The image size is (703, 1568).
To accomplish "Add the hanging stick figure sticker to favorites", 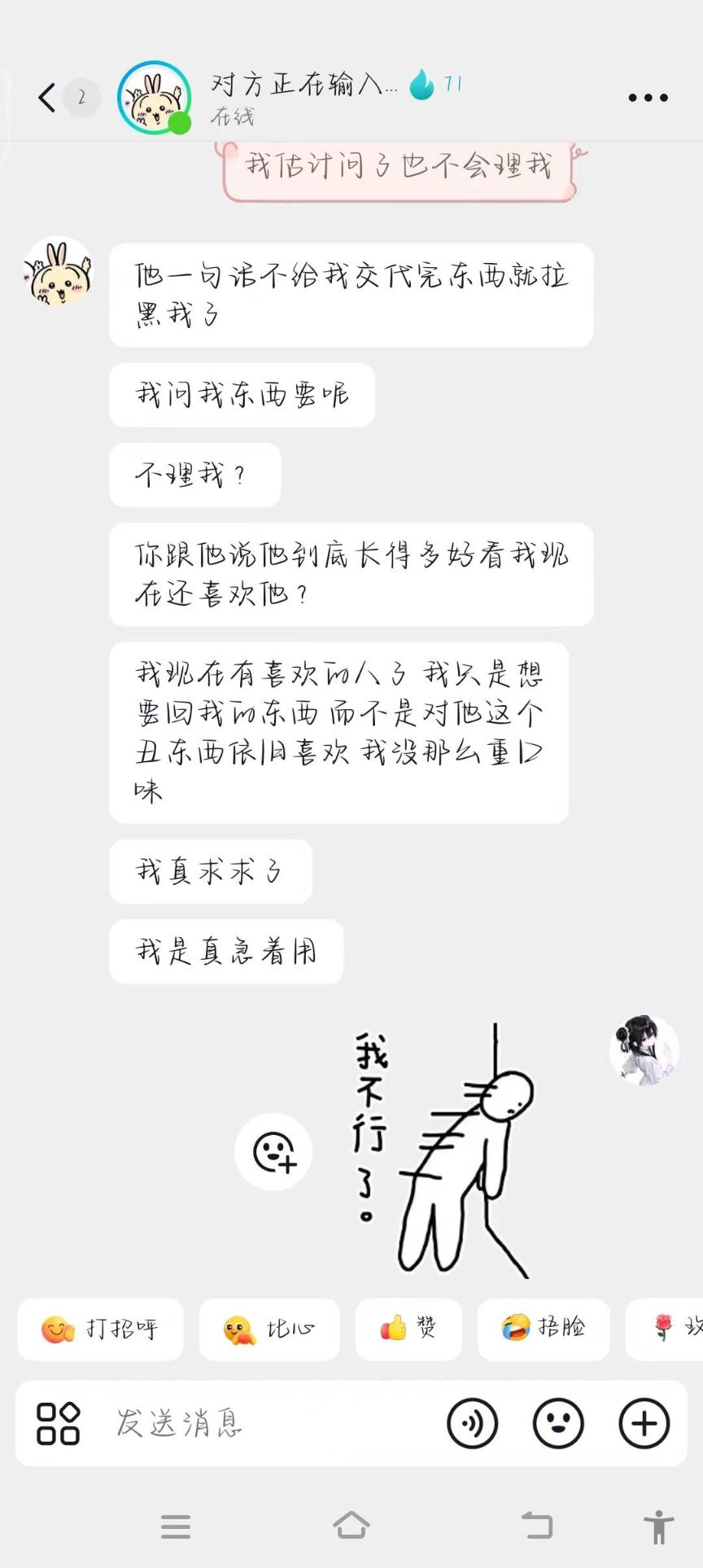I will (x=273, y=1151).
